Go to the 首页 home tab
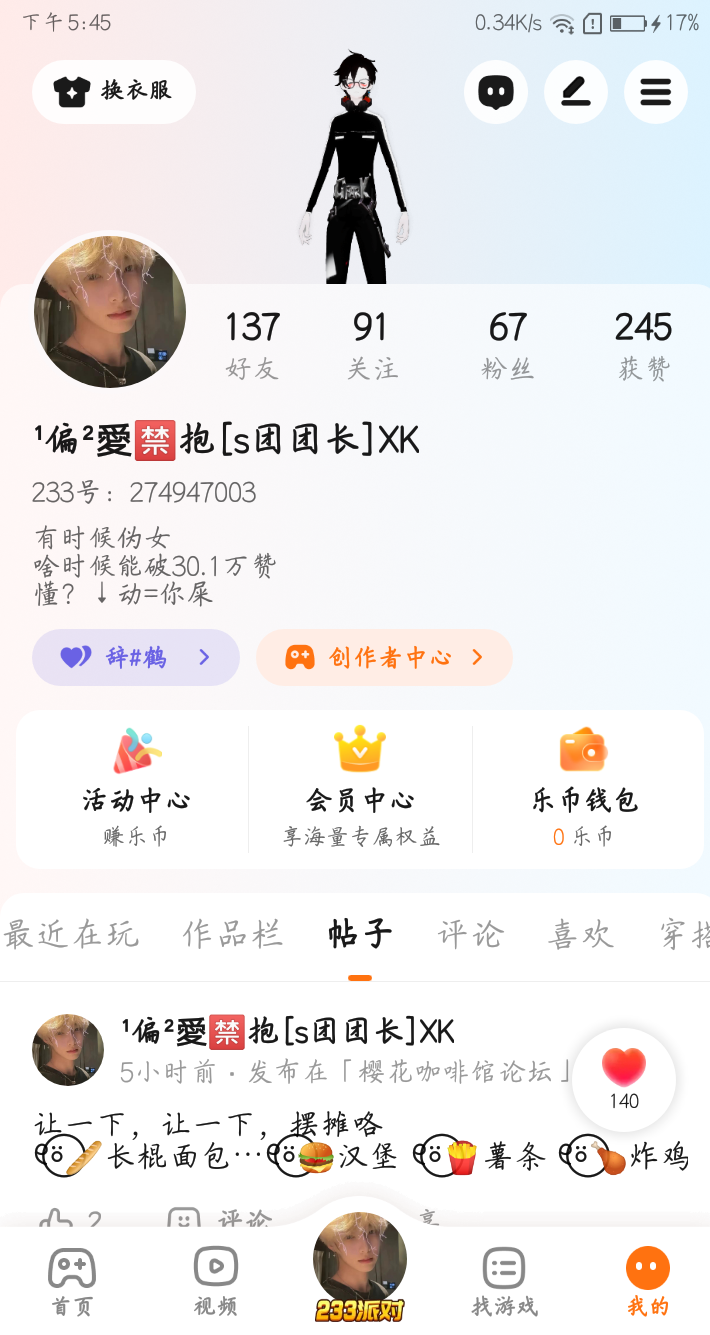The image size is (710, 1335). (x=72, y=1282)
